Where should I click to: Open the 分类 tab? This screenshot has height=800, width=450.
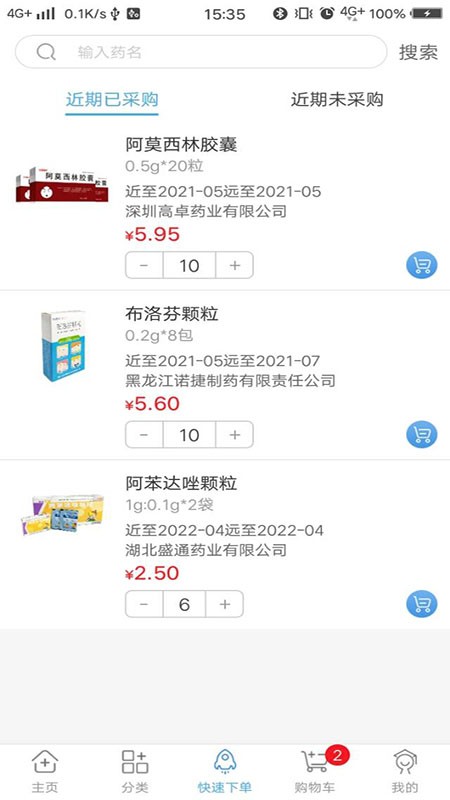coord(135,771)
